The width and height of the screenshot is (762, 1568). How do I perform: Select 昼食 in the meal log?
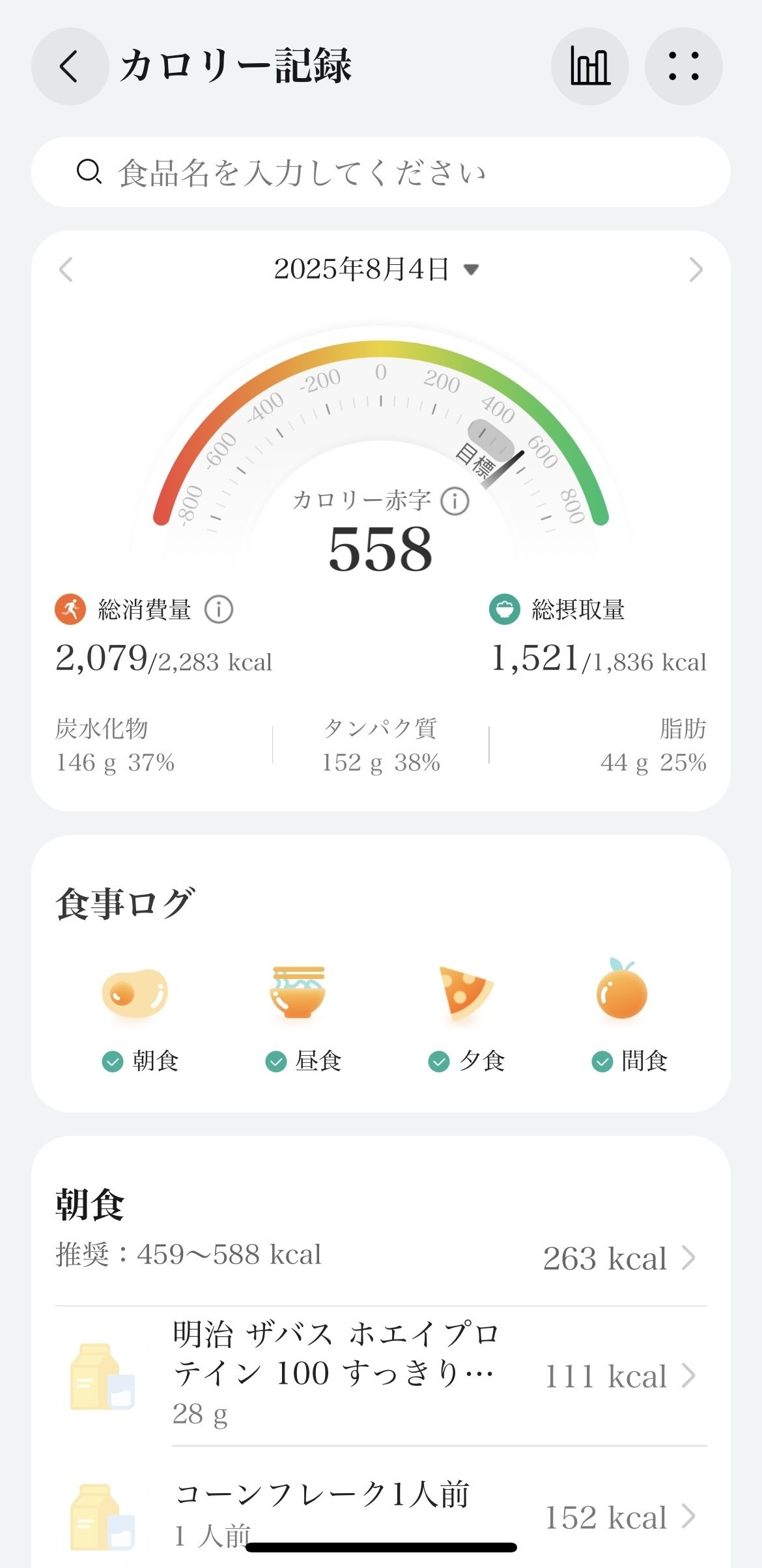(298, 1015)
